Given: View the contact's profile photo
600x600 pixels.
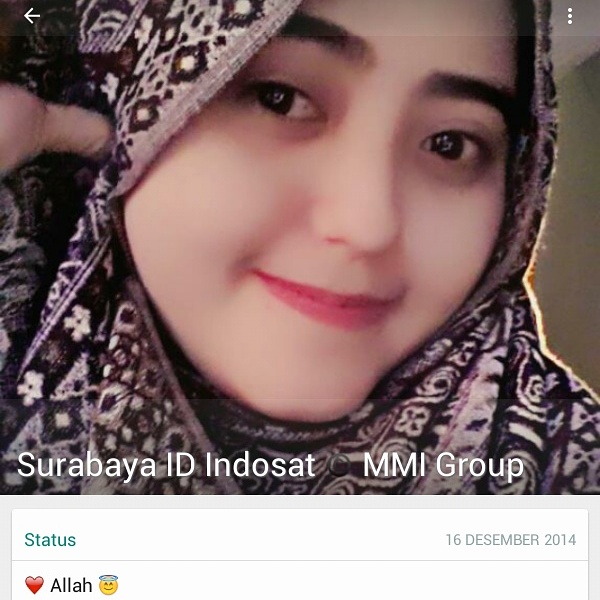Looking at the screenshot, I should (300, 247).
